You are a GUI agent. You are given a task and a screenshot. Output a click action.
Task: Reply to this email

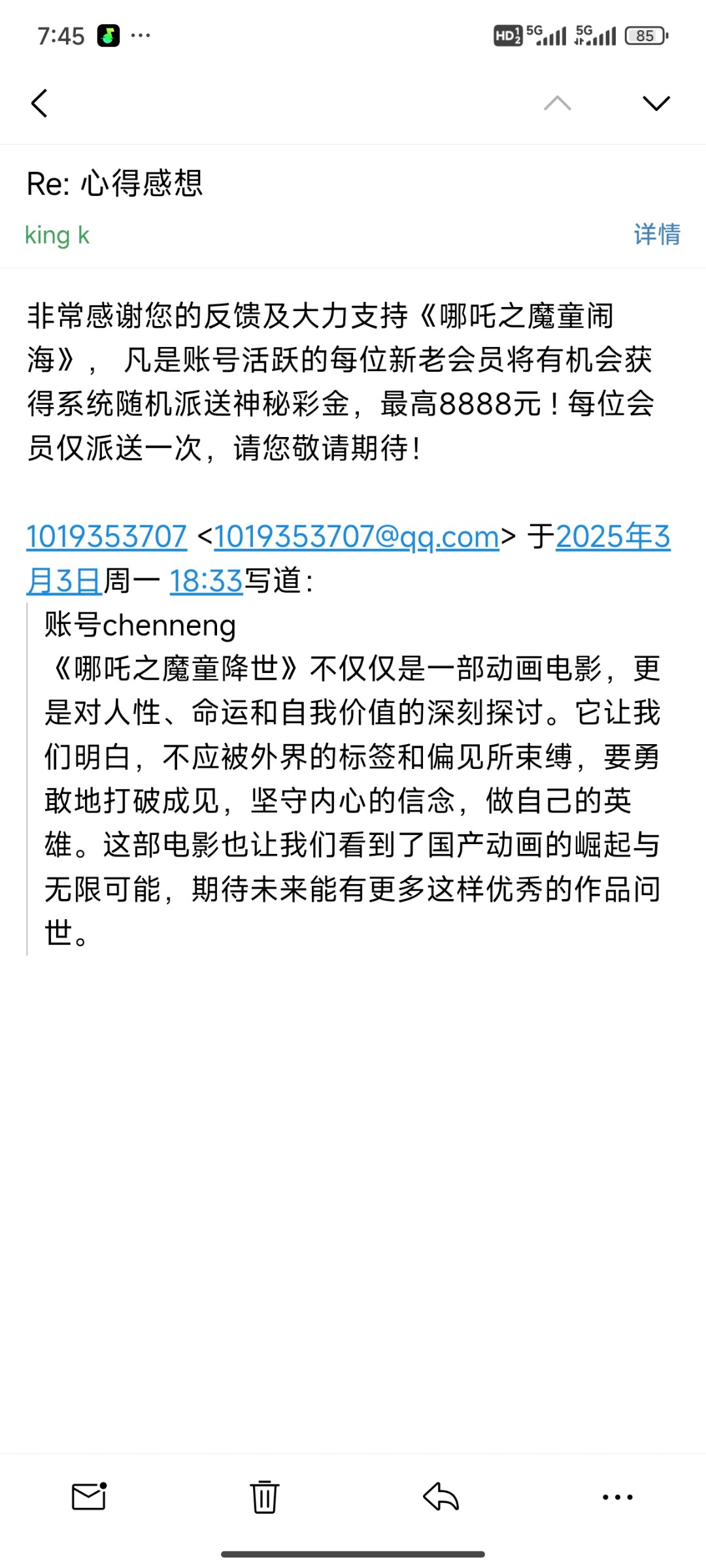pyautogui.click(x=441, y=1496)
